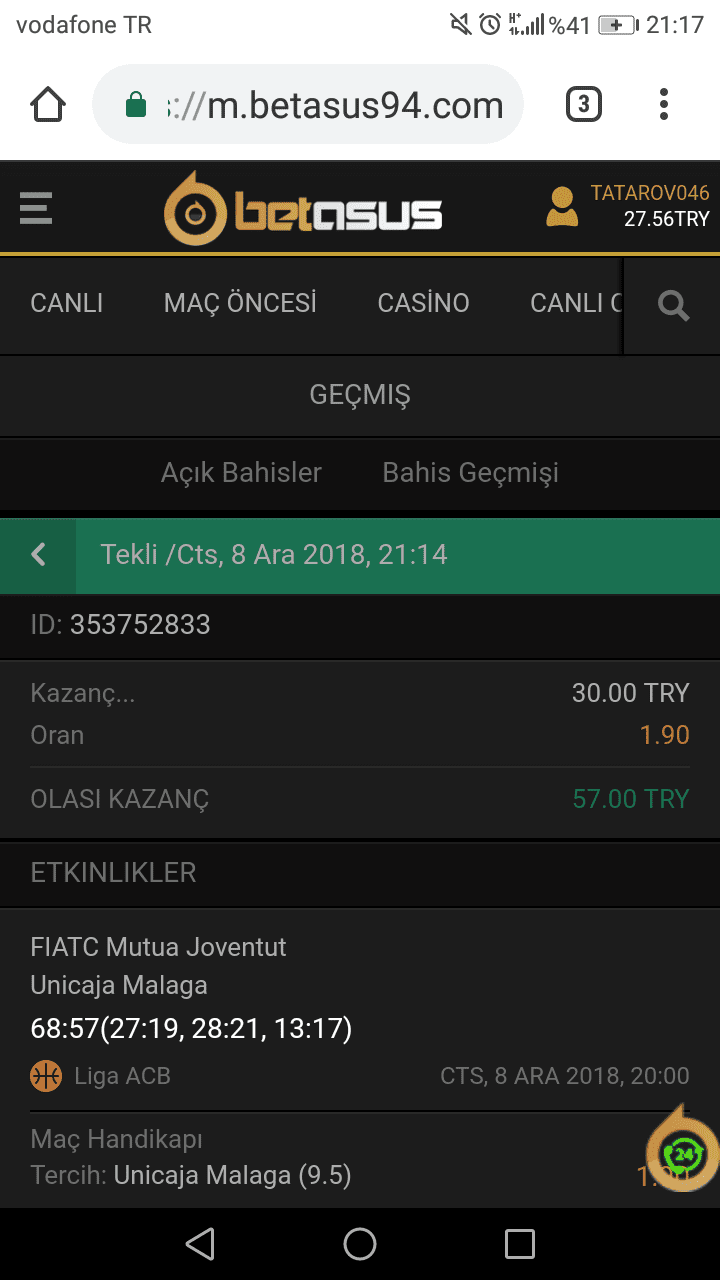Switch to Bahis Geçmişi tab
The image size is (720, 1280).
pos(470,473)
